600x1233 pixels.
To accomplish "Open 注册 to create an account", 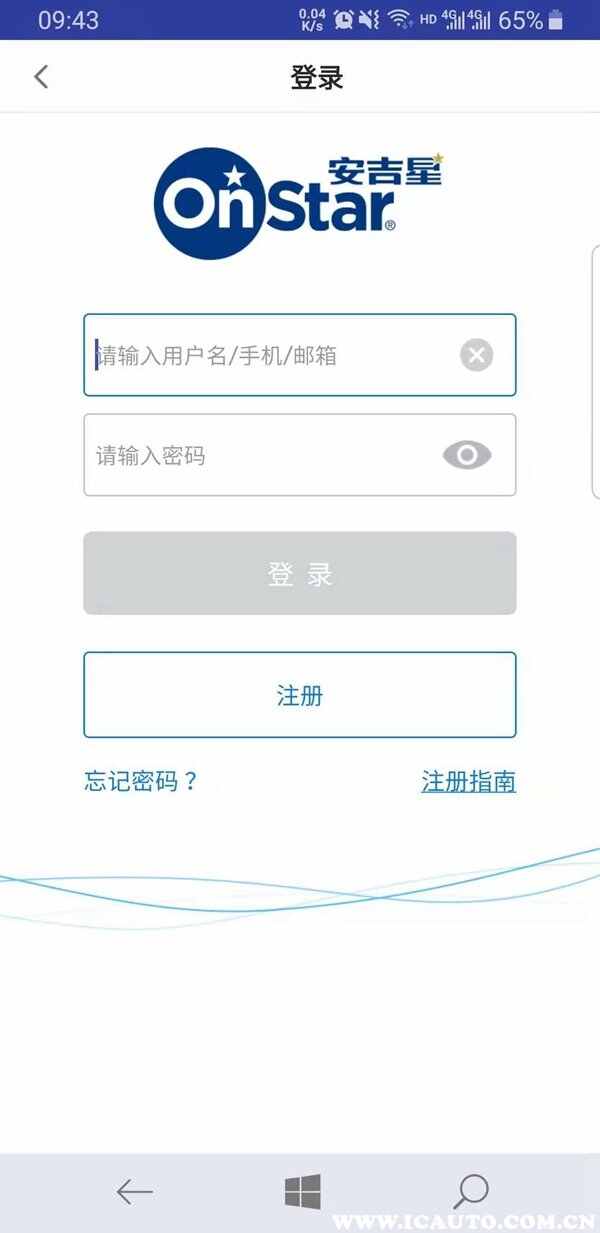I will coord(299,695).
